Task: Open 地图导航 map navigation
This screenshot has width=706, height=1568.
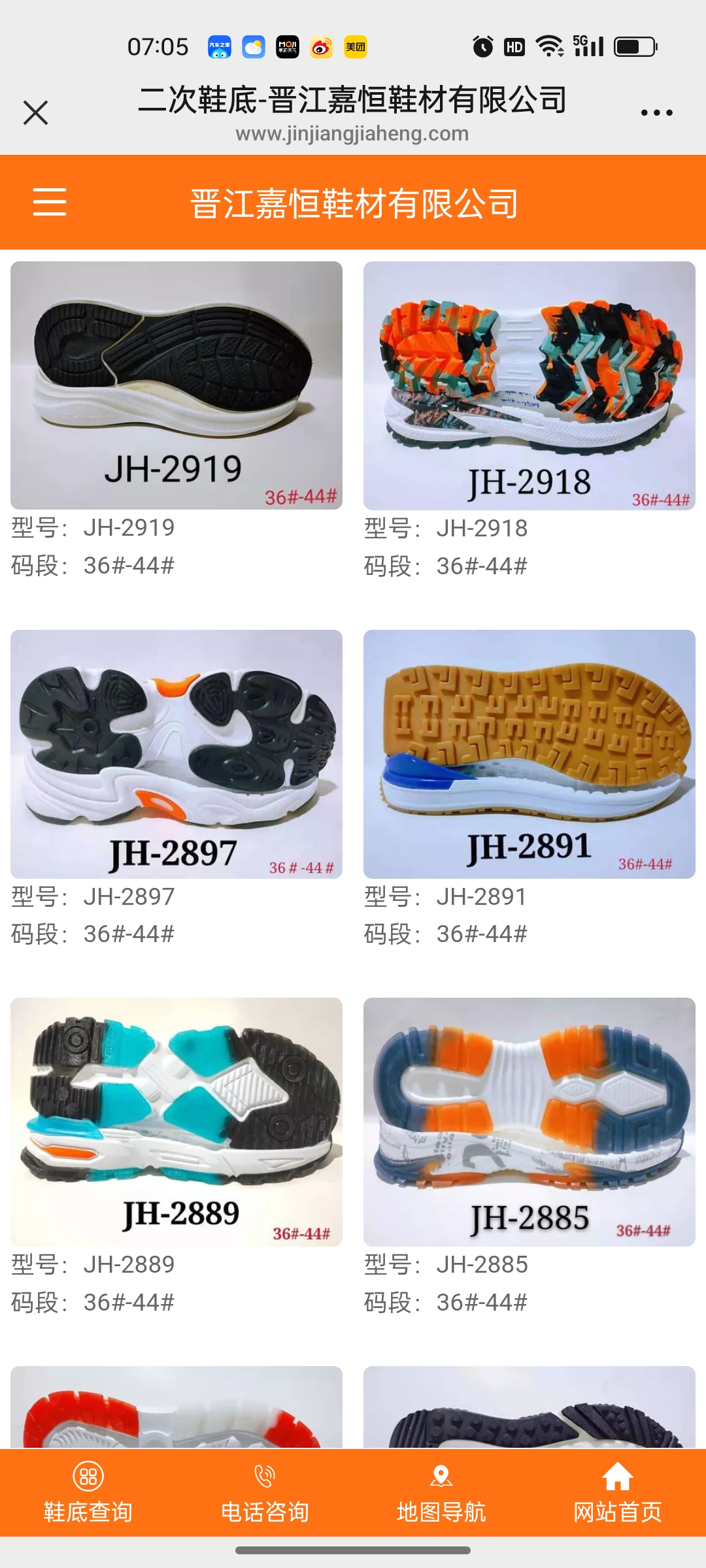Action: coord(441,1492)
